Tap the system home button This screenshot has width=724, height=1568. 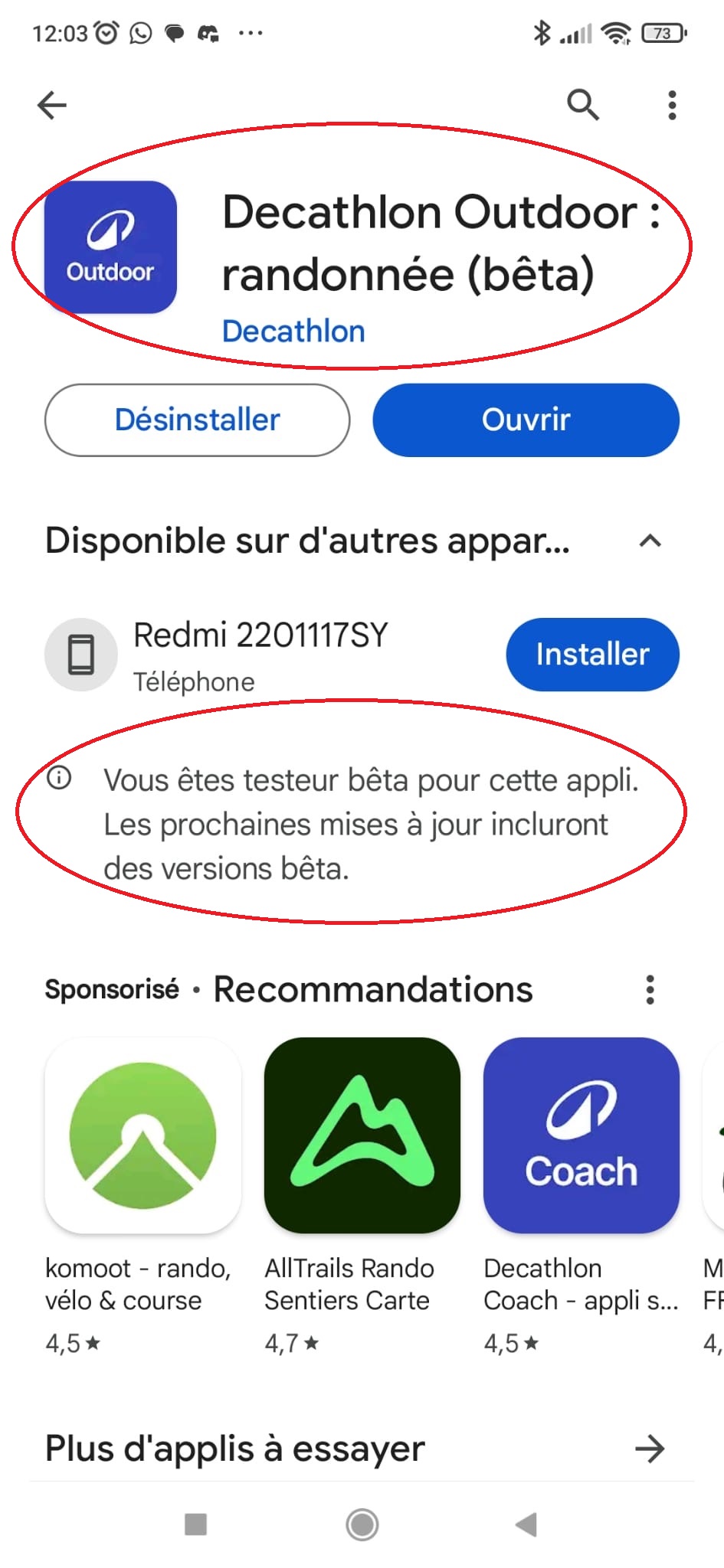tap(362, 1524)
